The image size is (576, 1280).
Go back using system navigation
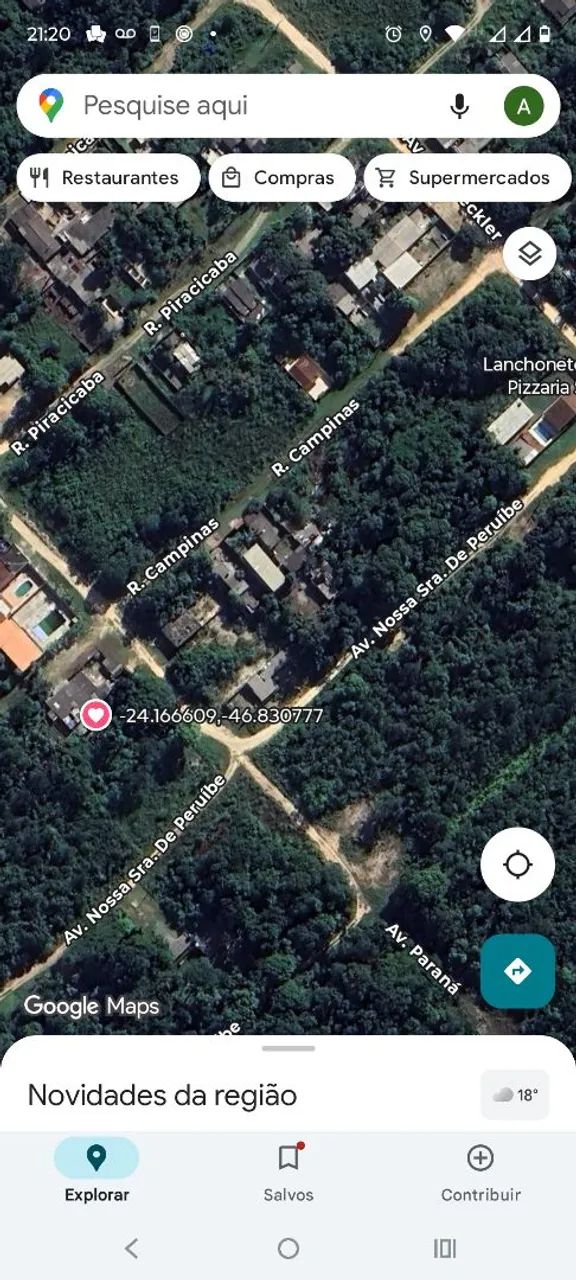(x=131, y=1248)
